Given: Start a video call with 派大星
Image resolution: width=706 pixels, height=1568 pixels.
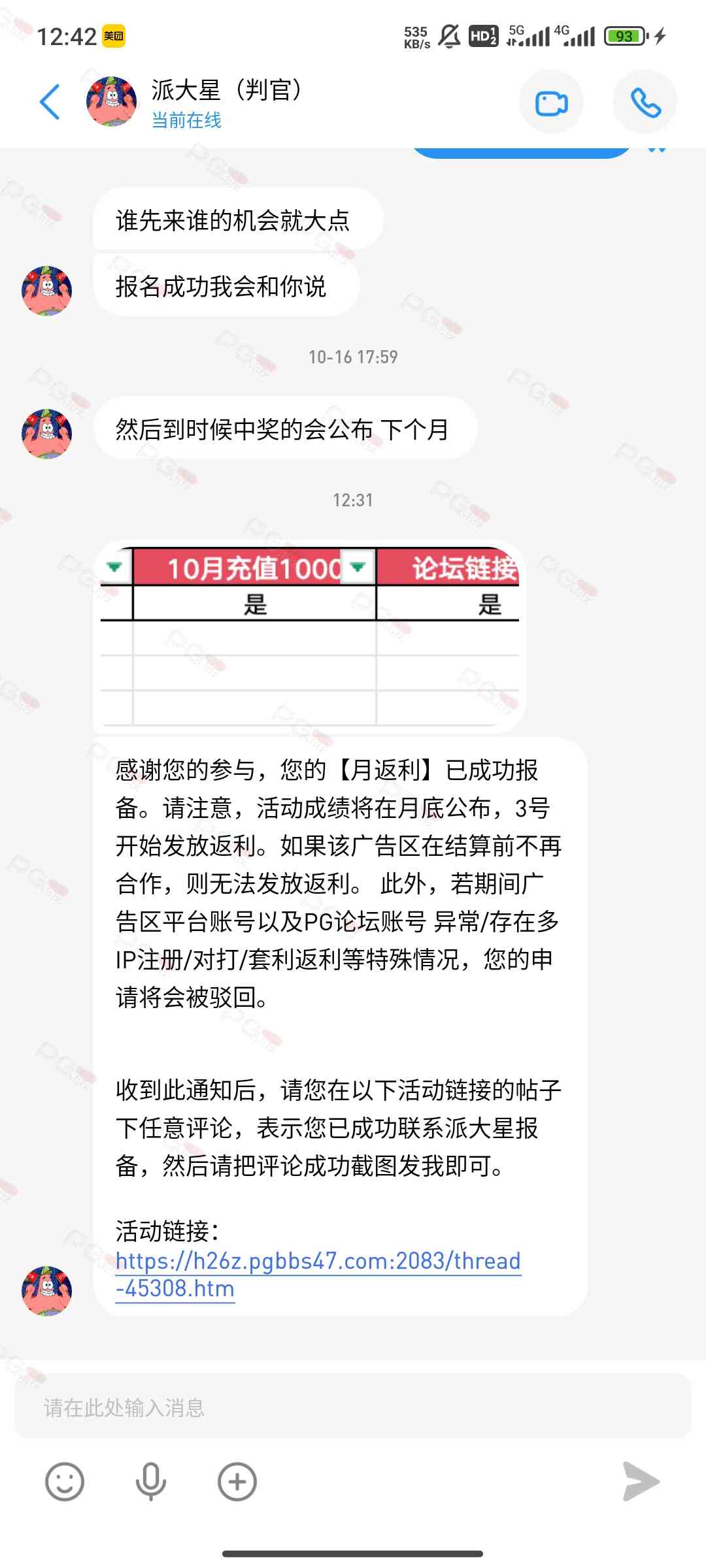Looking at the screenshot, I should tap(551, 103).
